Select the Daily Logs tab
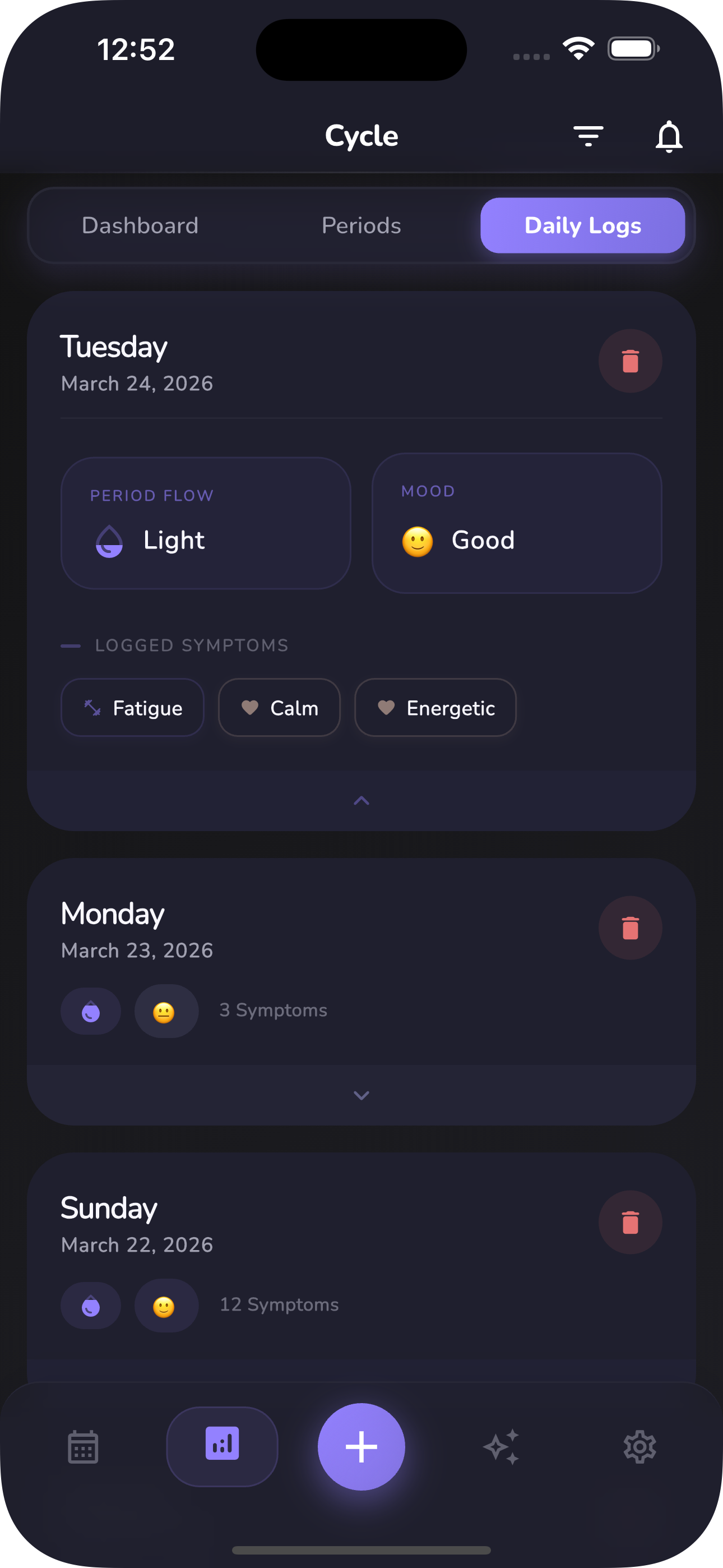The width and height of the screenshot is (723, 1568). tap(582, 225)
